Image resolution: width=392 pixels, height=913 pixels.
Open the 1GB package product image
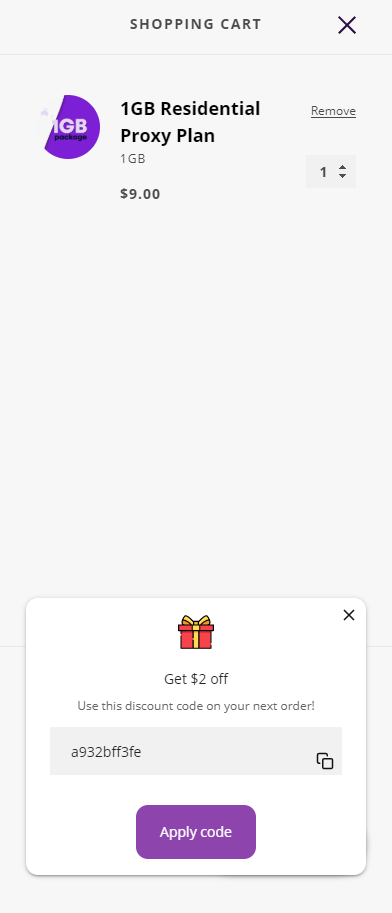[x=68, y=127]
